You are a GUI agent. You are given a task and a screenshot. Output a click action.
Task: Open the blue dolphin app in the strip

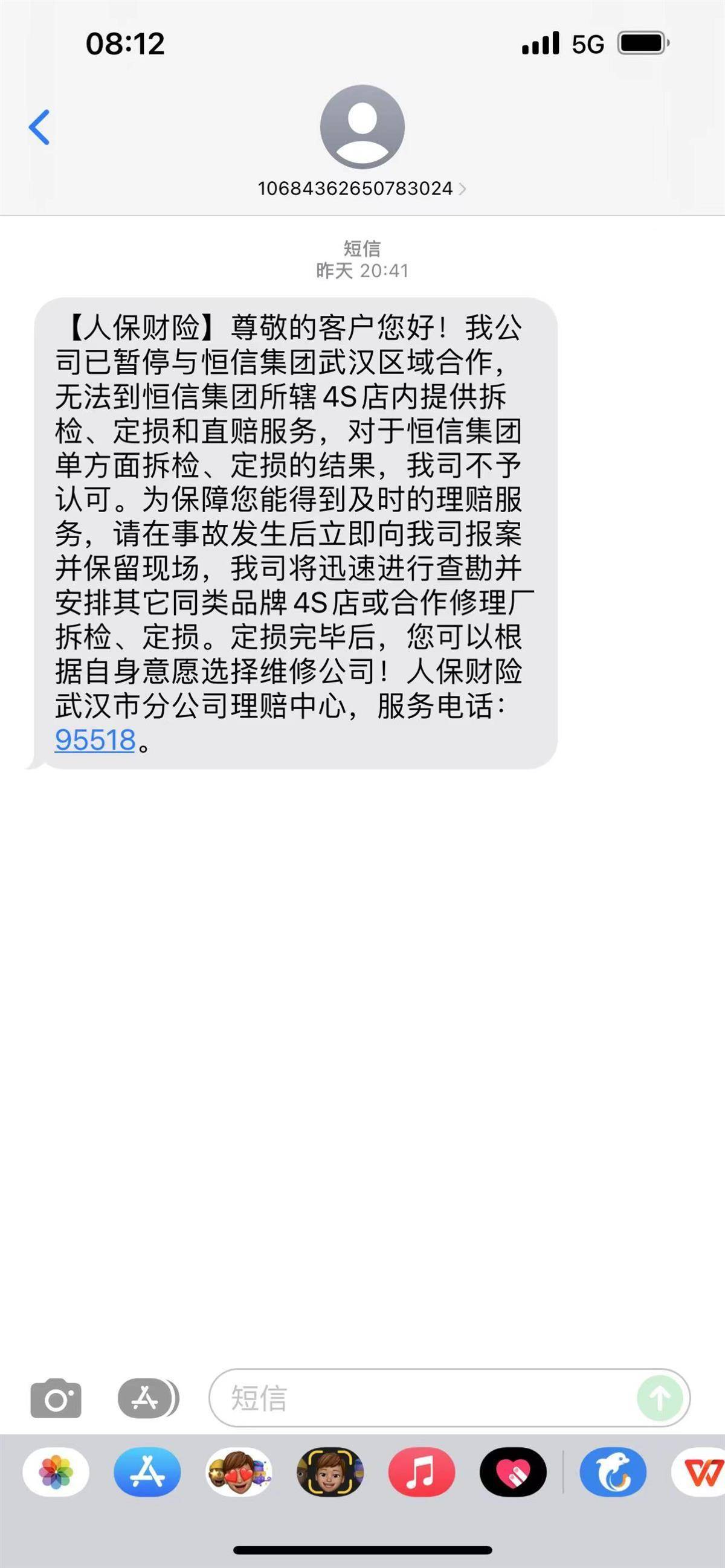pyautogui.click(x=613, y=1472)
